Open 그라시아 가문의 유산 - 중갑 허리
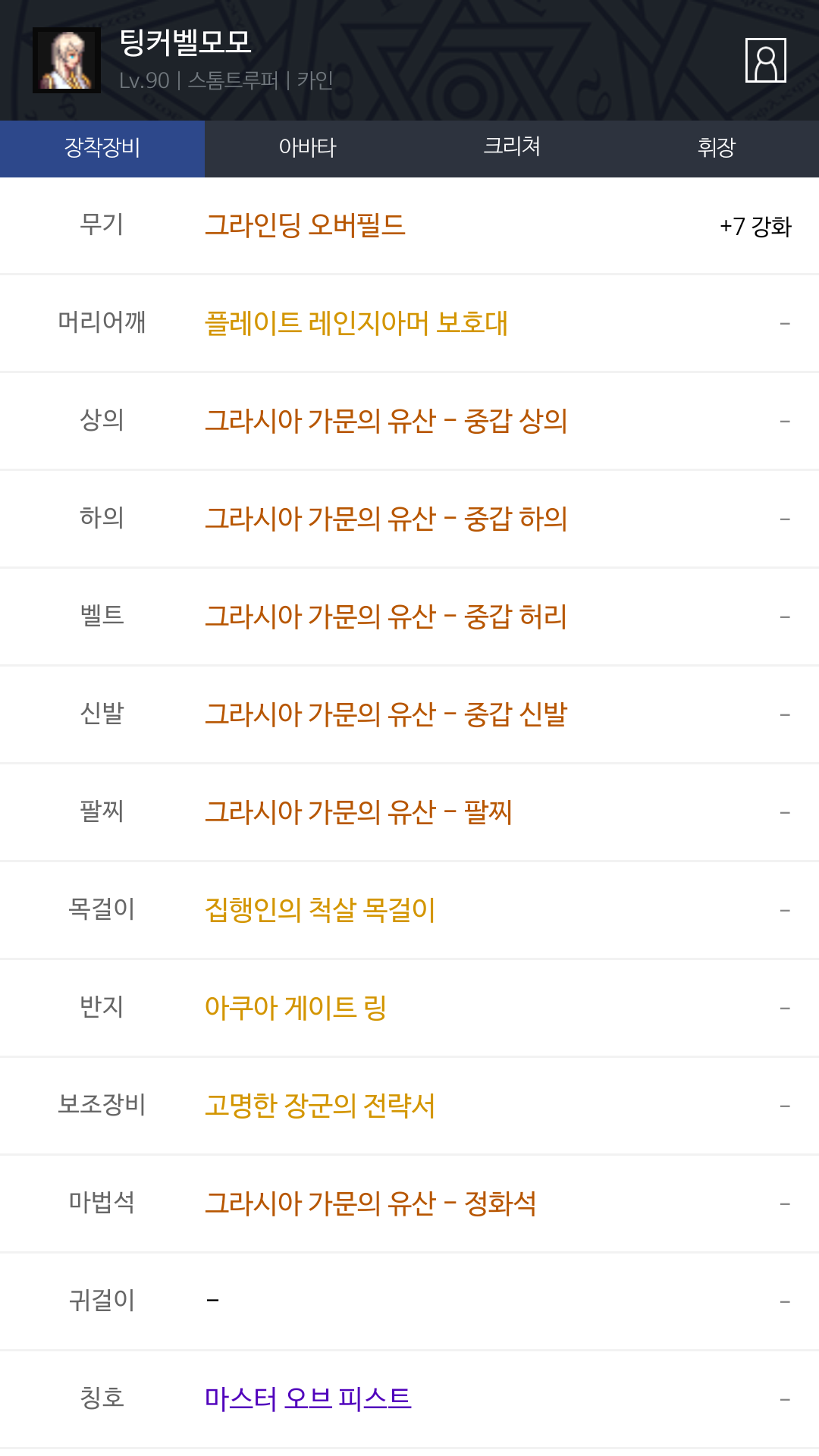 [386, 617]
